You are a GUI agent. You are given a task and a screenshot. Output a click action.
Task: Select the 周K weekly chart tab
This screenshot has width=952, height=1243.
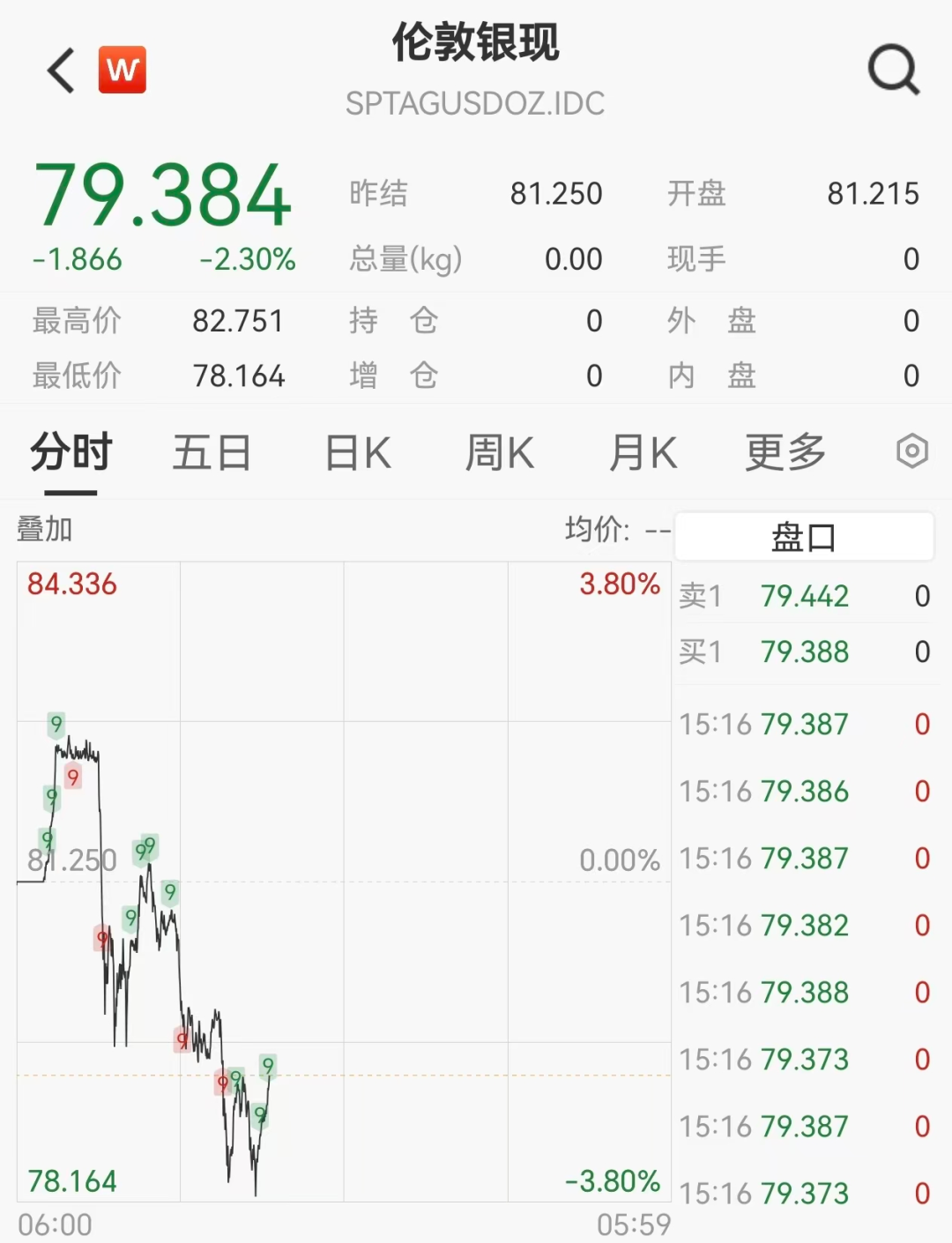pos(499,452)
